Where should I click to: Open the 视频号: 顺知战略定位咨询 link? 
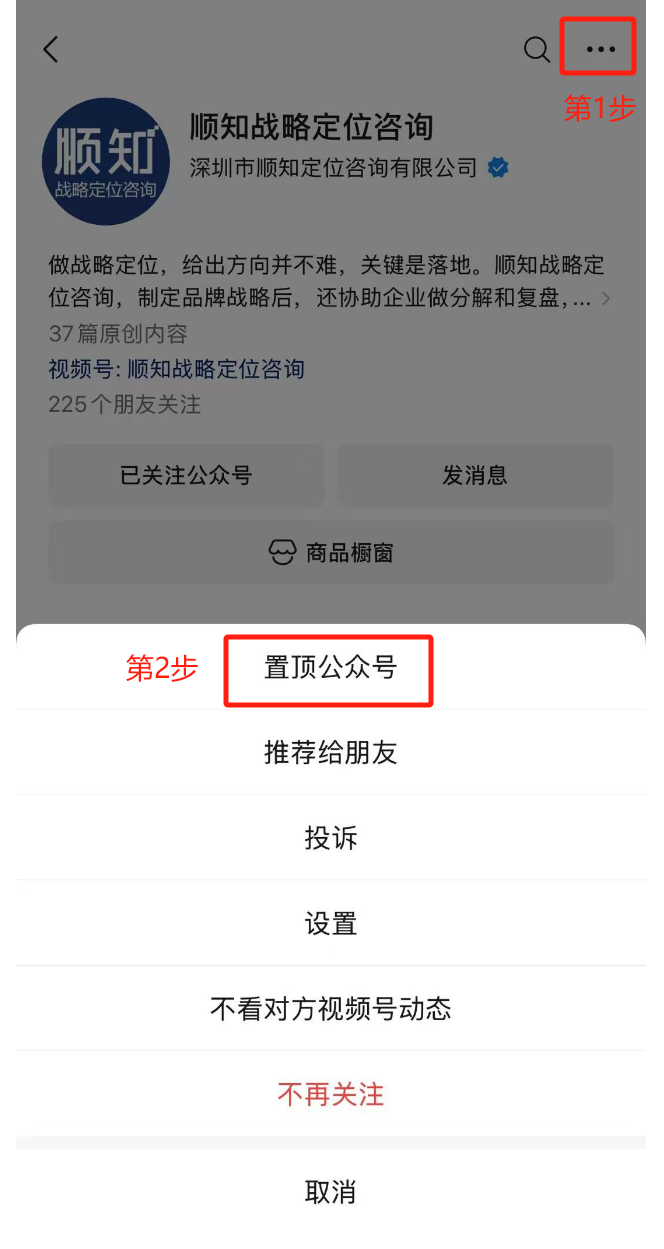pos(176,369)
